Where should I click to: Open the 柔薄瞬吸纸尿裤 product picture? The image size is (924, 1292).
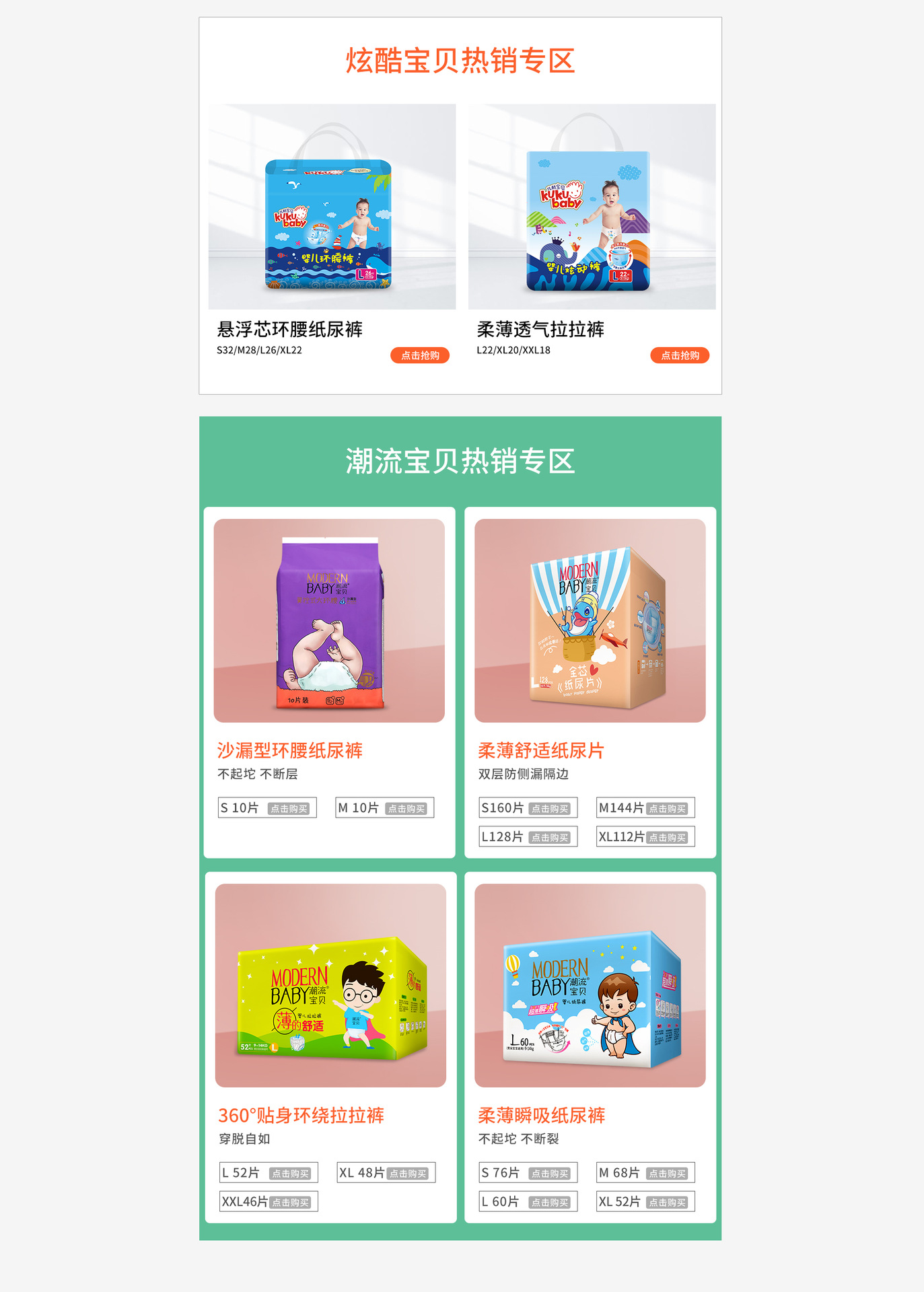590,985
